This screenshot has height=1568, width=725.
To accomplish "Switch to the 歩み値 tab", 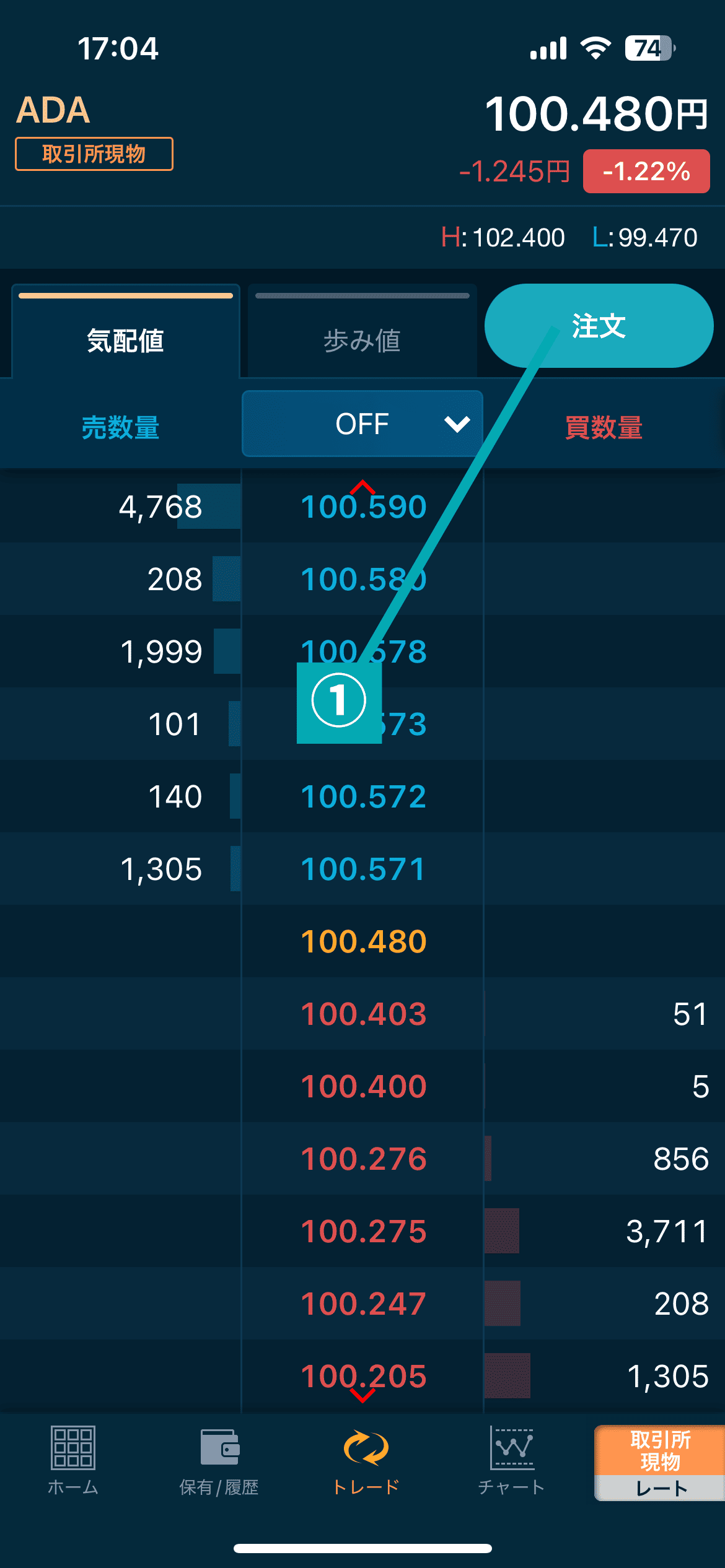I will point(362,339).
